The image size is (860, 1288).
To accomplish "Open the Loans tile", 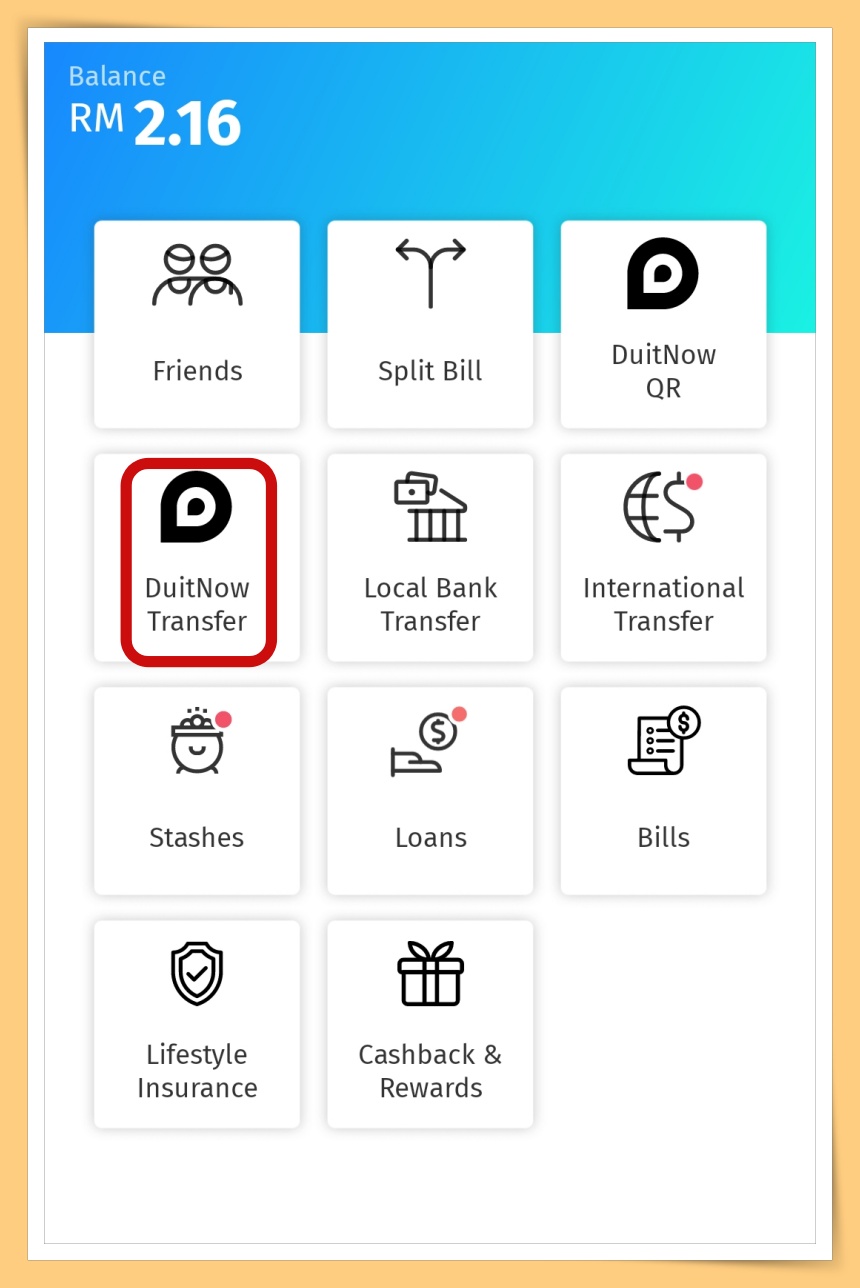I will coord(430,790).
